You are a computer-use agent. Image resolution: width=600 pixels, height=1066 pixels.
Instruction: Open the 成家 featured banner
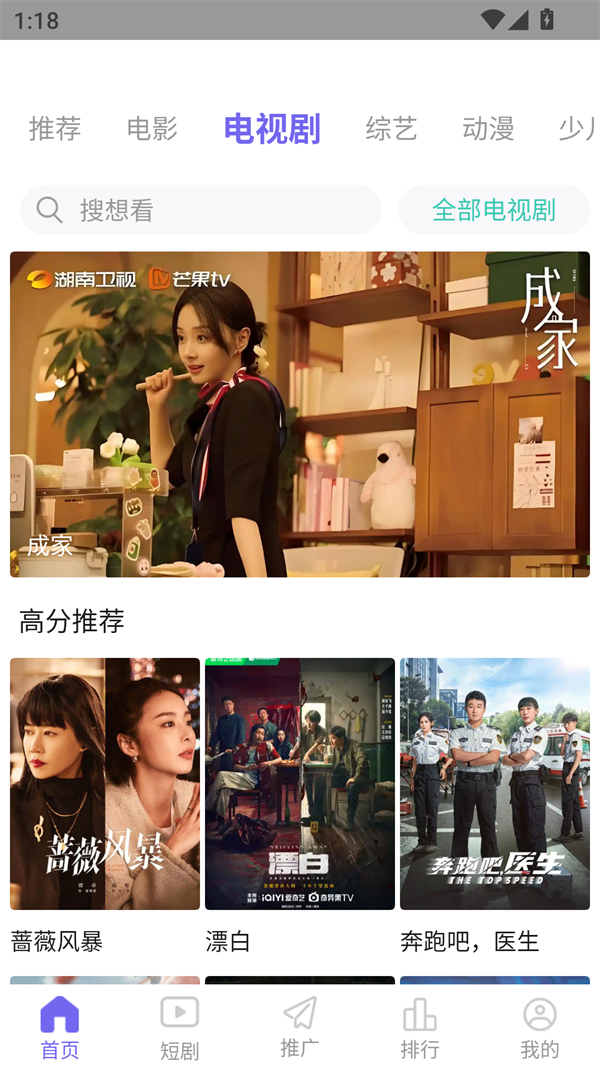pos(300,414)
